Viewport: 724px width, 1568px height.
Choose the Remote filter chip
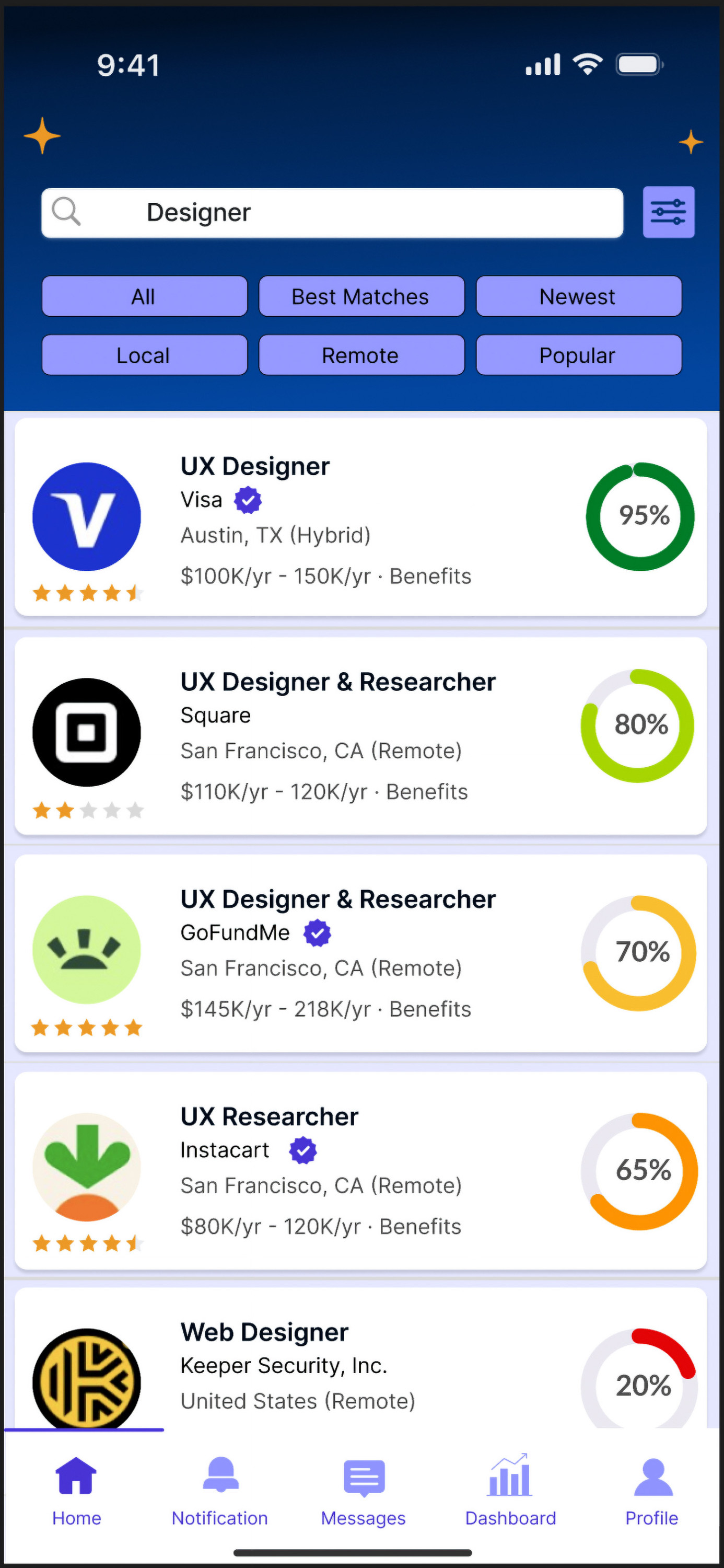point(361,355)
